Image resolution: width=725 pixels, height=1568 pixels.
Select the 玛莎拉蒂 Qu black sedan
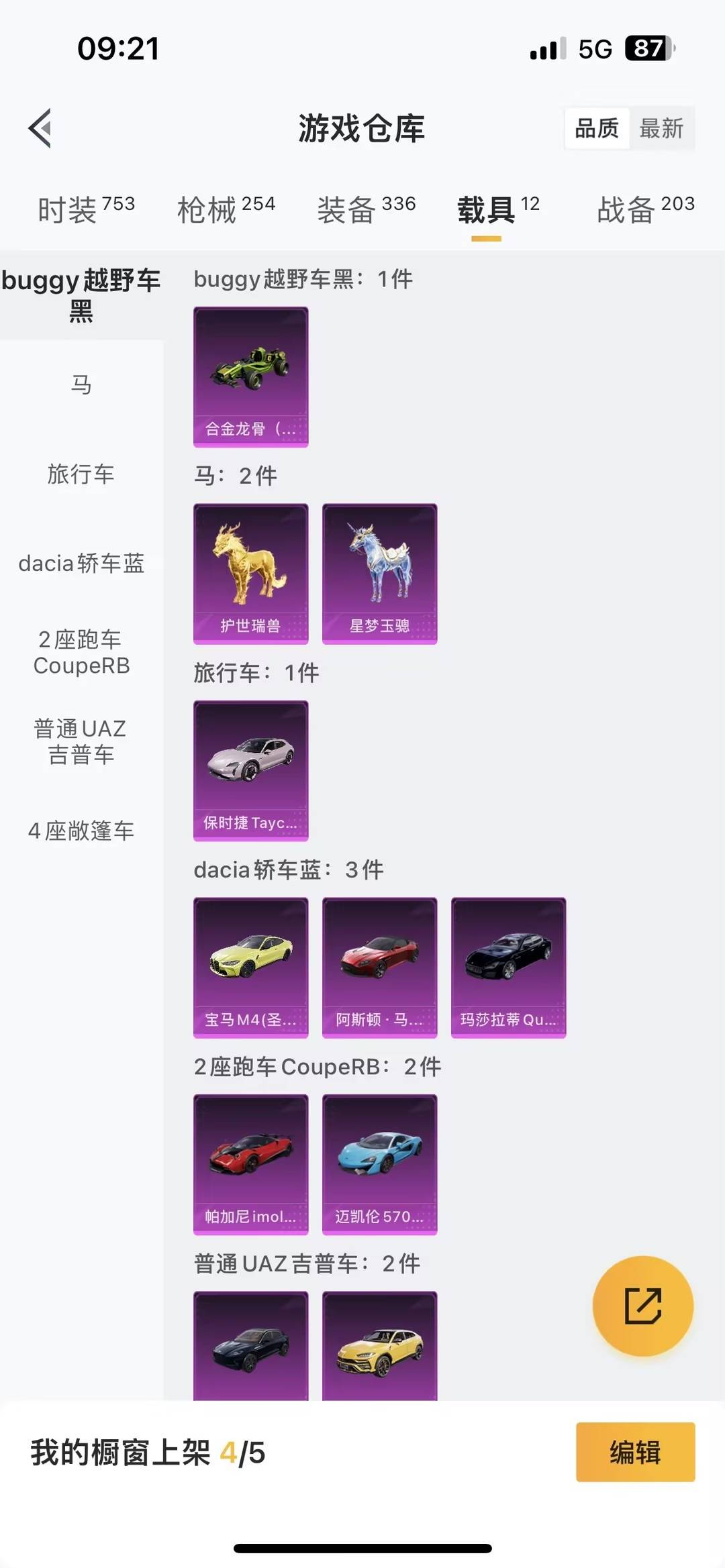point(507,966)
